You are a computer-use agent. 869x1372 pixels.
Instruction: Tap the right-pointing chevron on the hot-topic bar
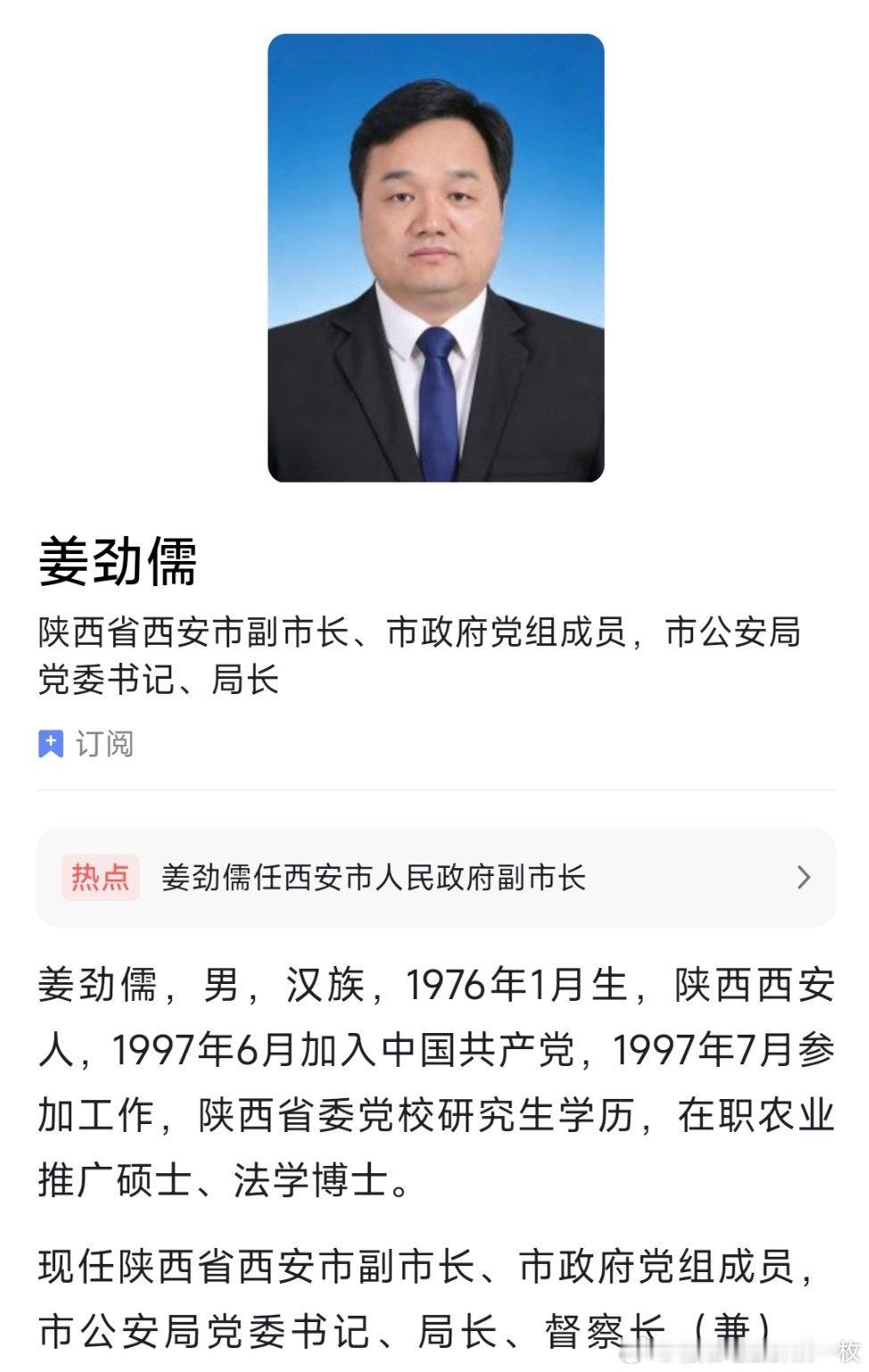(x=806, y=878)
